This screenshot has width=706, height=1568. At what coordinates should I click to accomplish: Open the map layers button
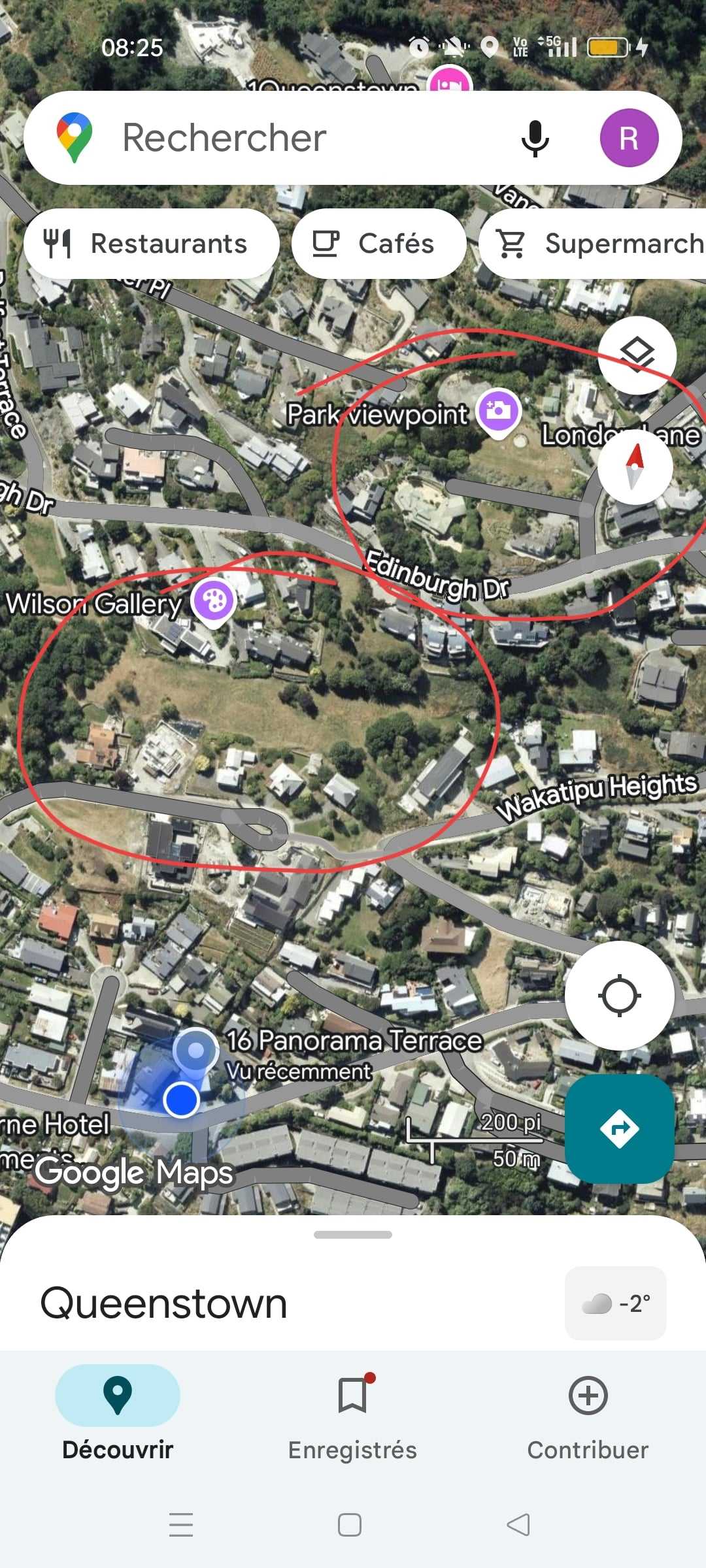click(637, 355)
